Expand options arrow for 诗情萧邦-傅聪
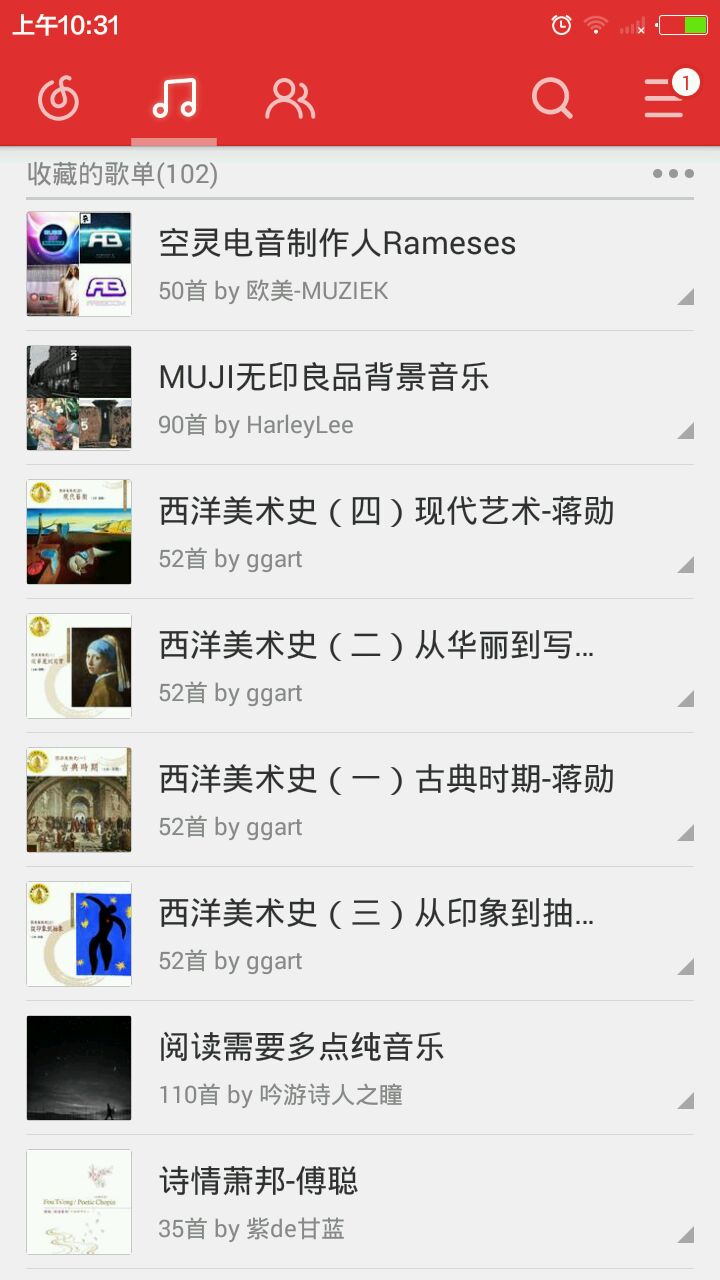 (x=685, y=1235)
